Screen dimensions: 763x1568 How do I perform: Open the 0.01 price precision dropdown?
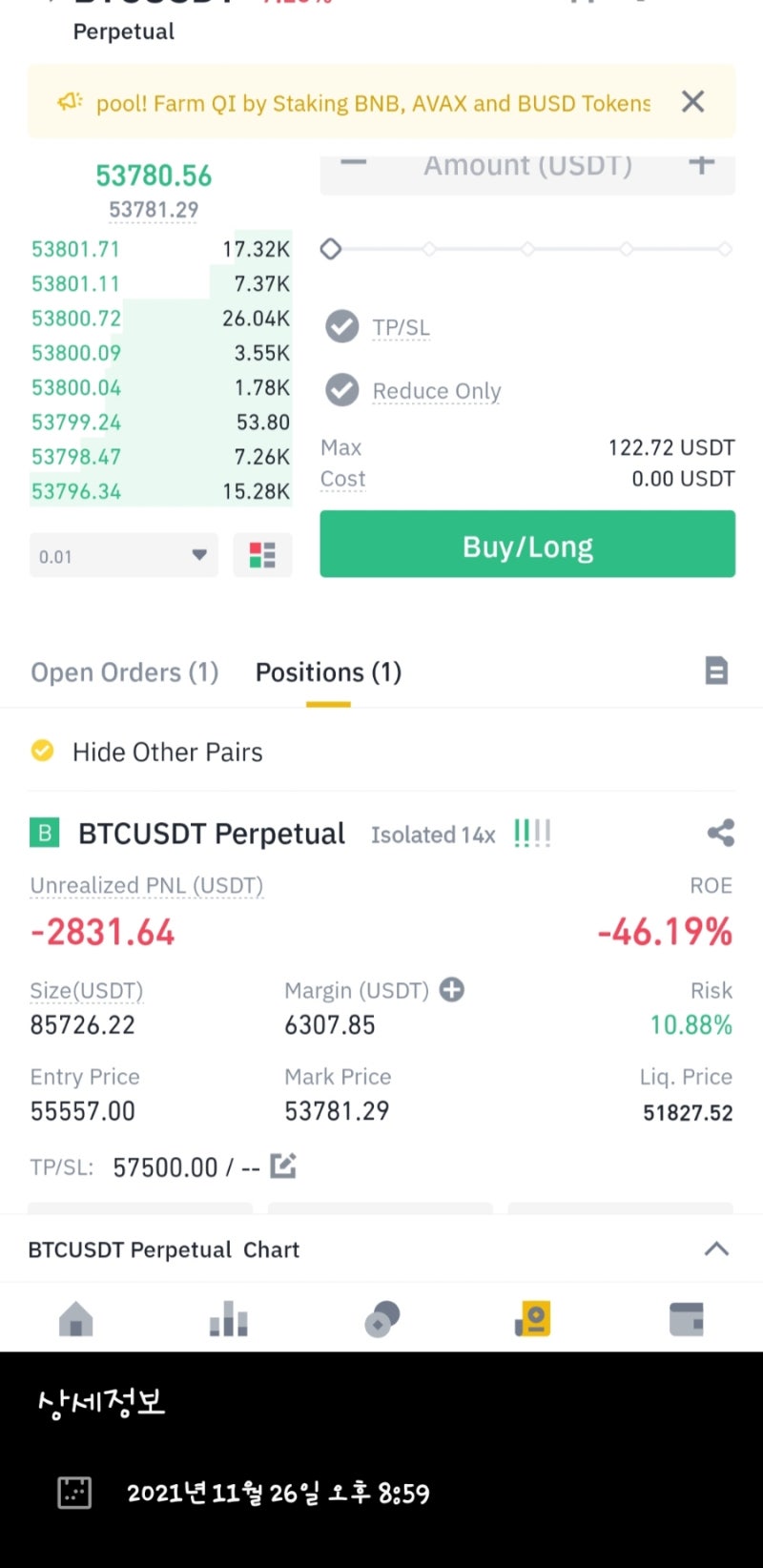pyautogui.click(x=124, y=555)
